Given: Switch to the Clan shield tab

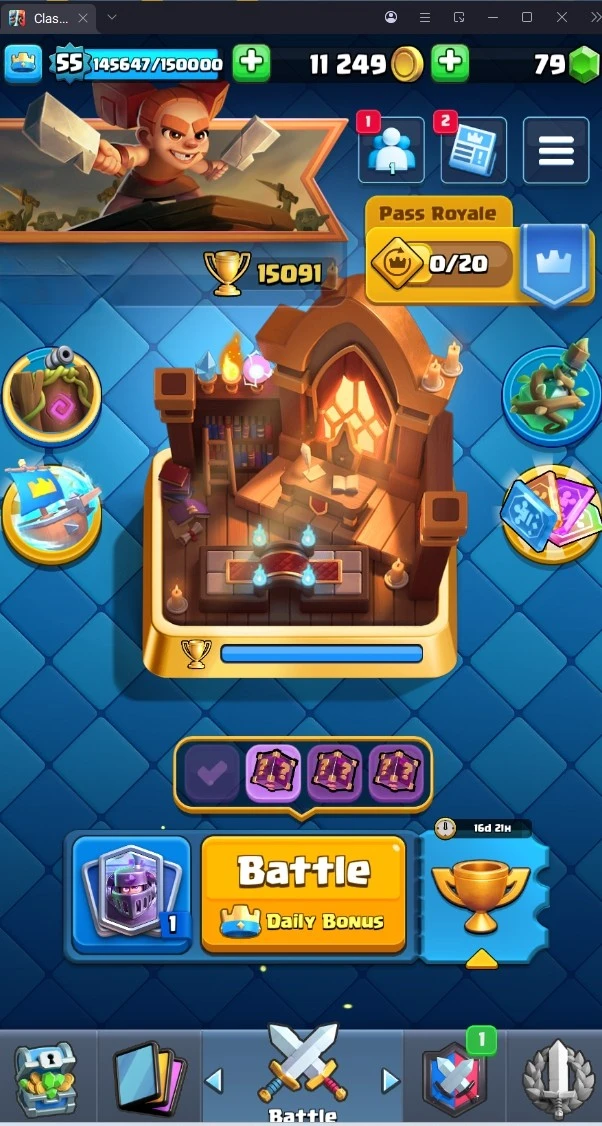Looking at the screenshot, I should pos(454,1078).
